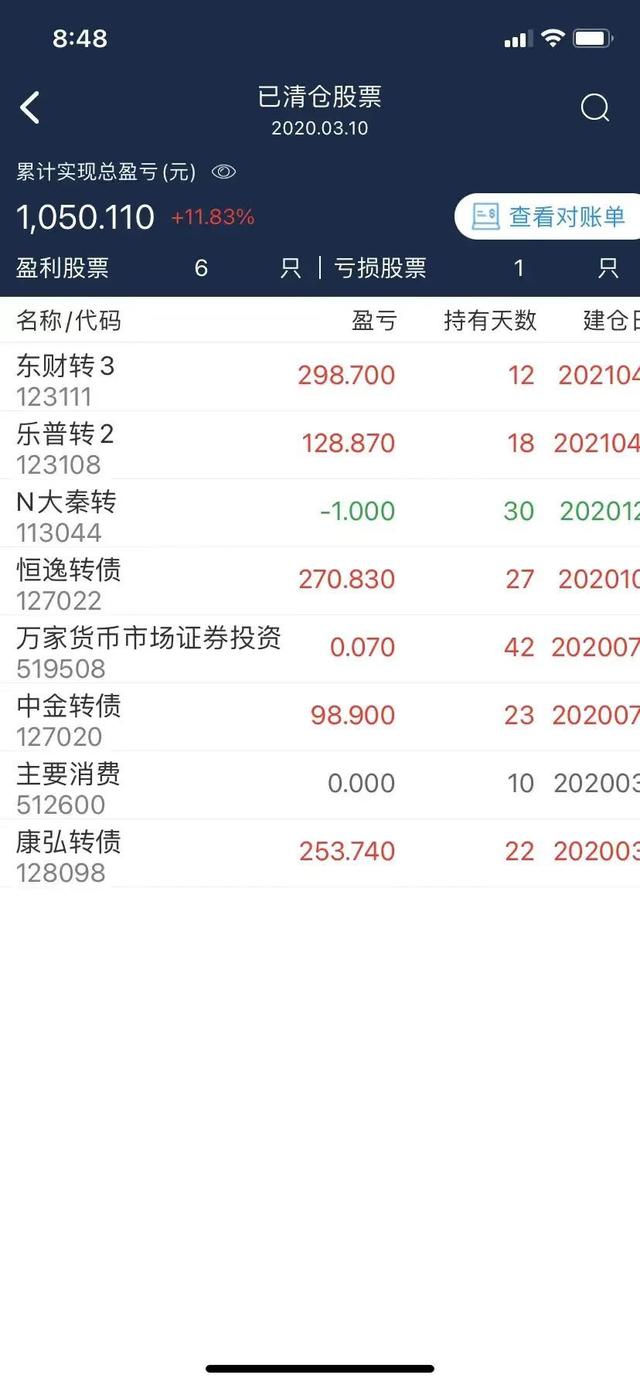Select the 中金转债 entry
This screenshot has height=1385, width=640.
click(x=320, y=718)
